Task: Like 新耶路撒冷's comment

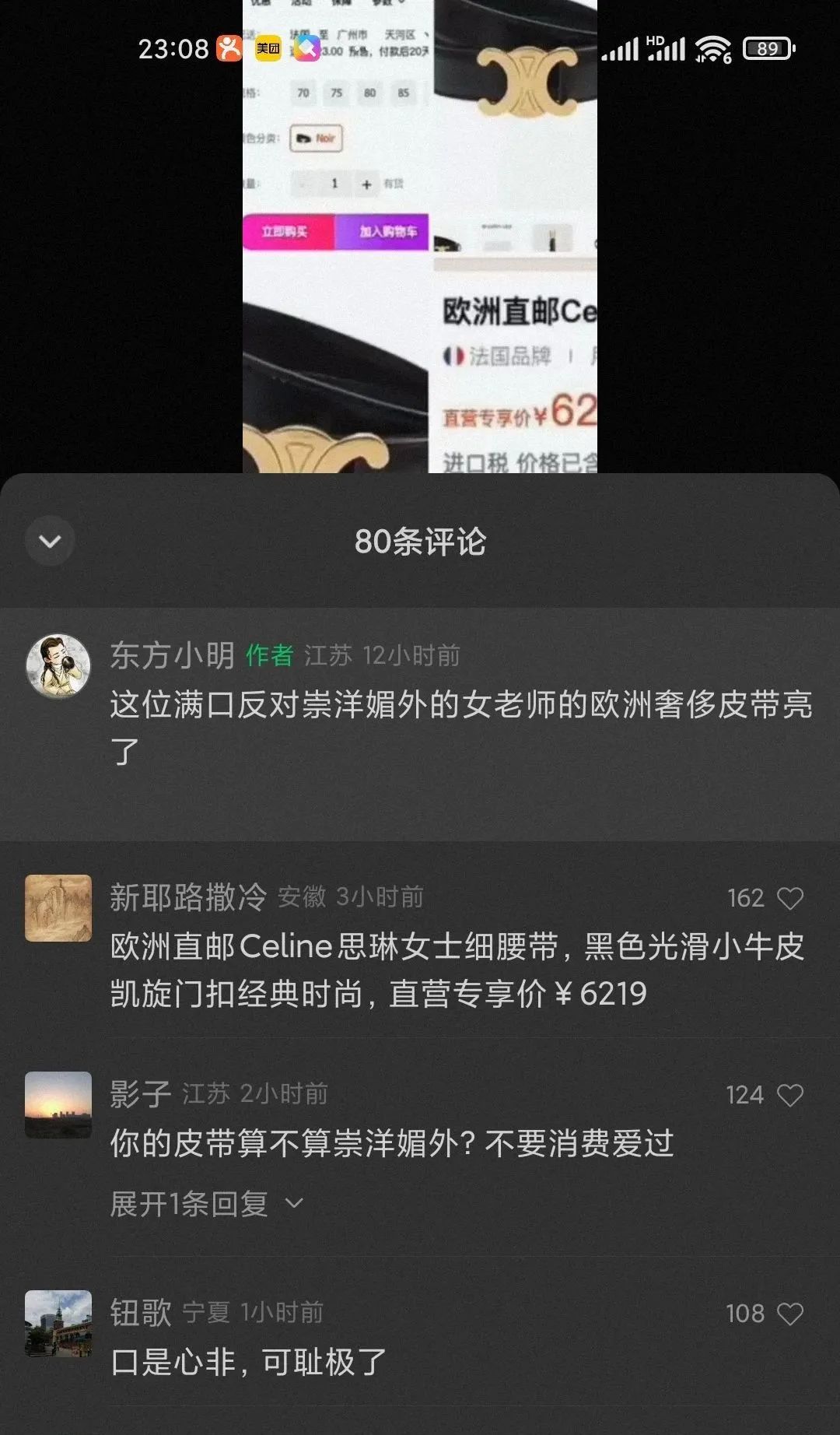Action: 789,899
